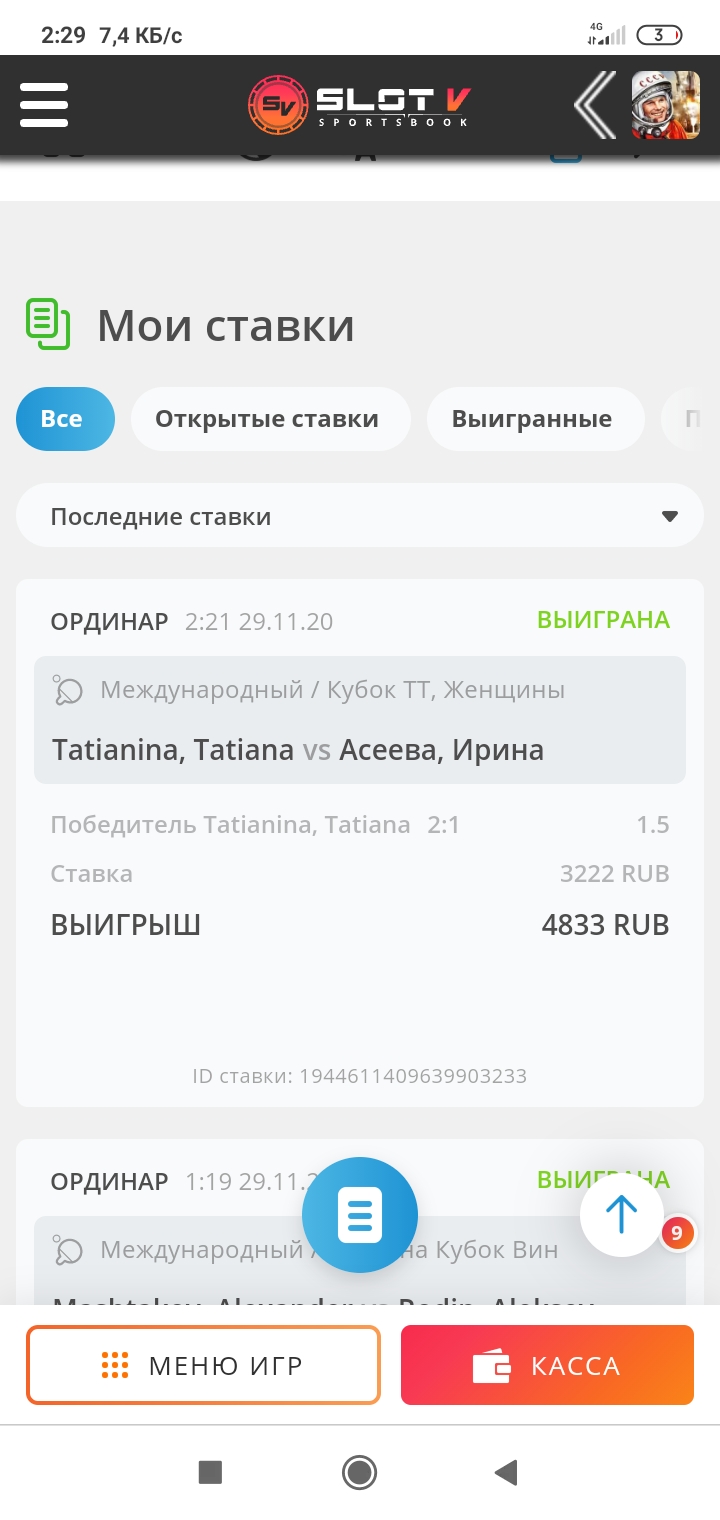Tap the SlotV Sportsbook logo
Viewport: 720px width, 1520px height.
[360, 104]
